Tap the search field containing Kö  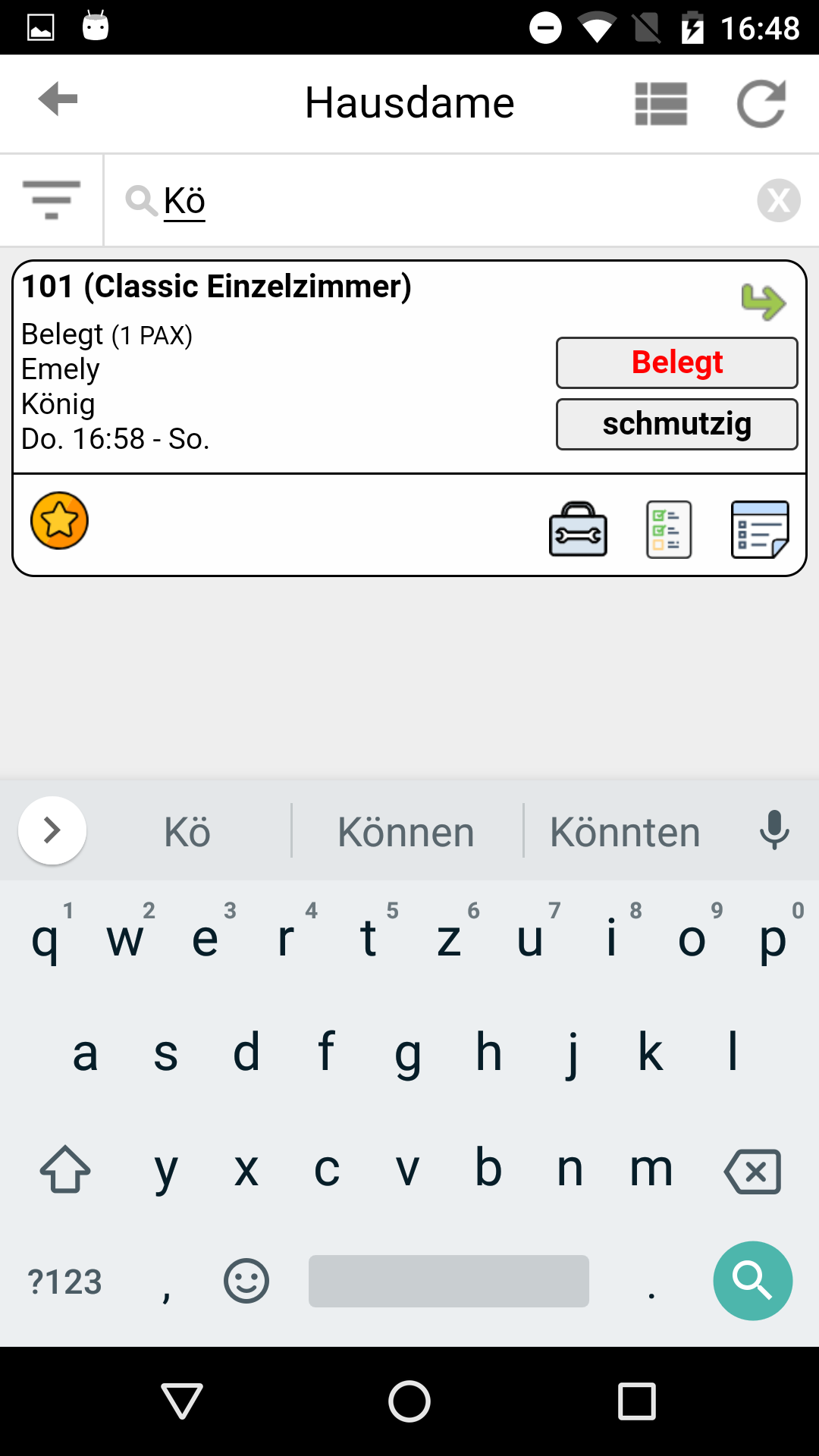click(425, 201)
